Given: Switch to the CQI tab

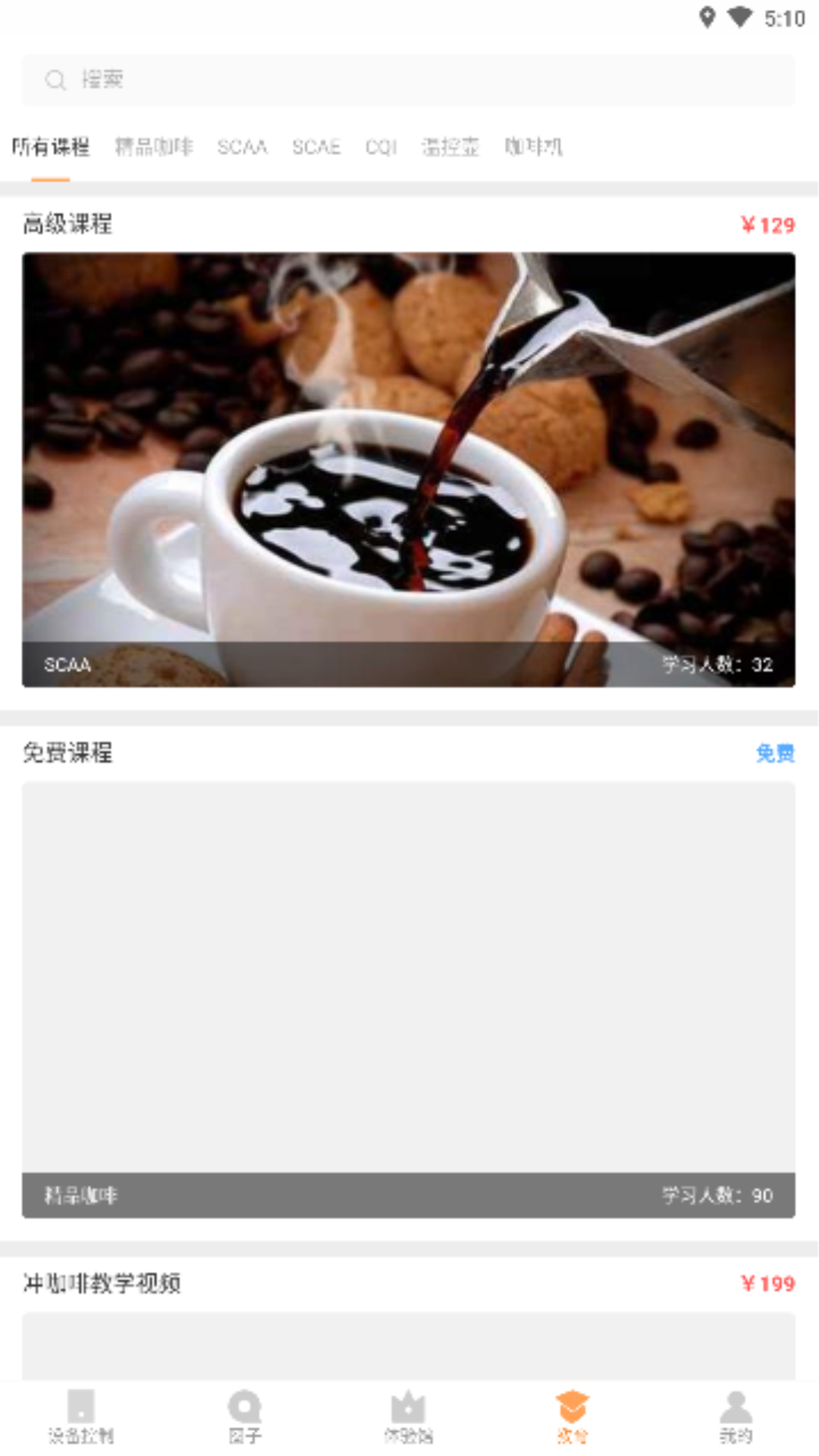Looking at the screenshot, I should tap(381, 147).
